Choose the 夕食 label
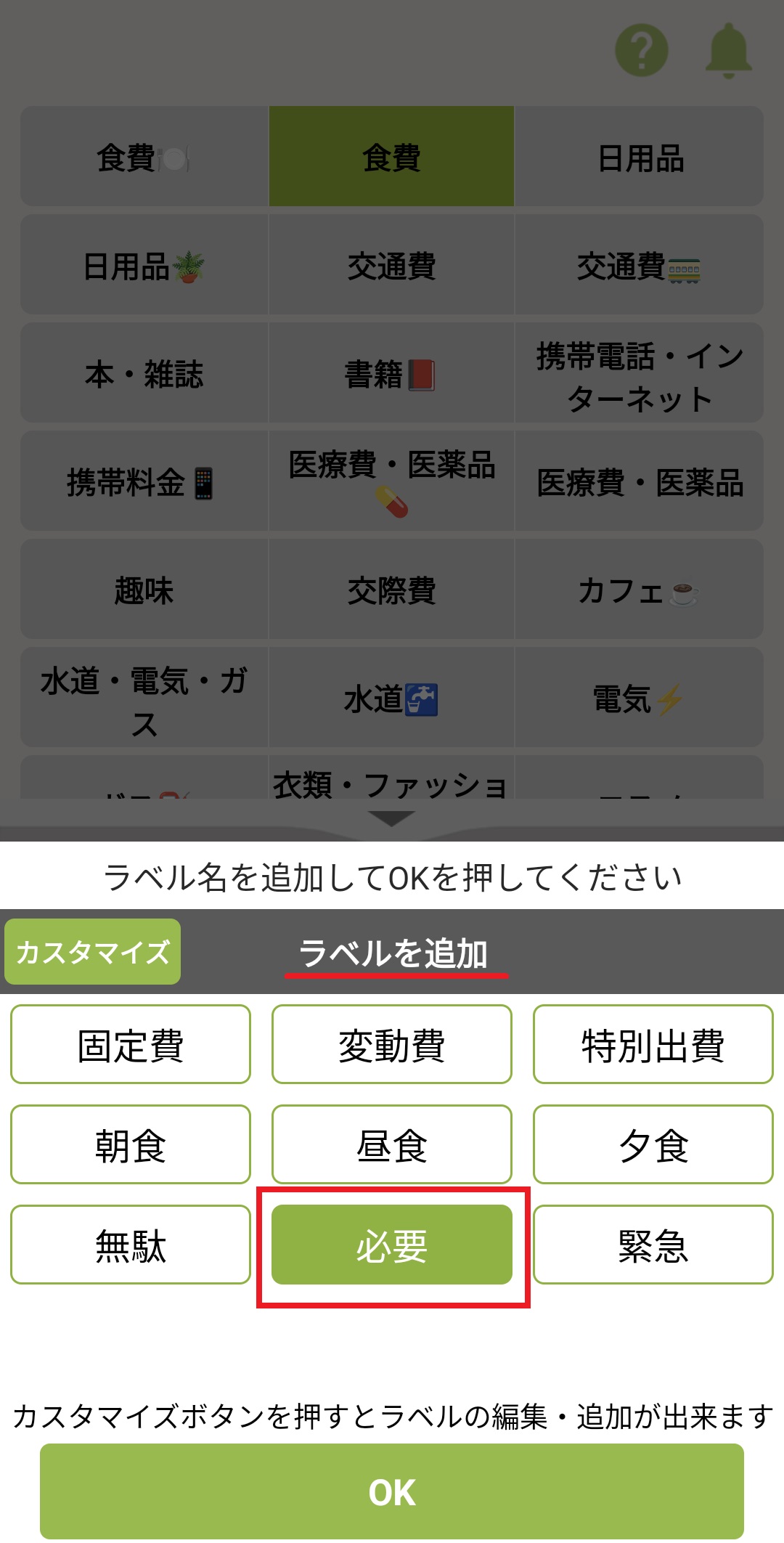 tap(653, 1144)
